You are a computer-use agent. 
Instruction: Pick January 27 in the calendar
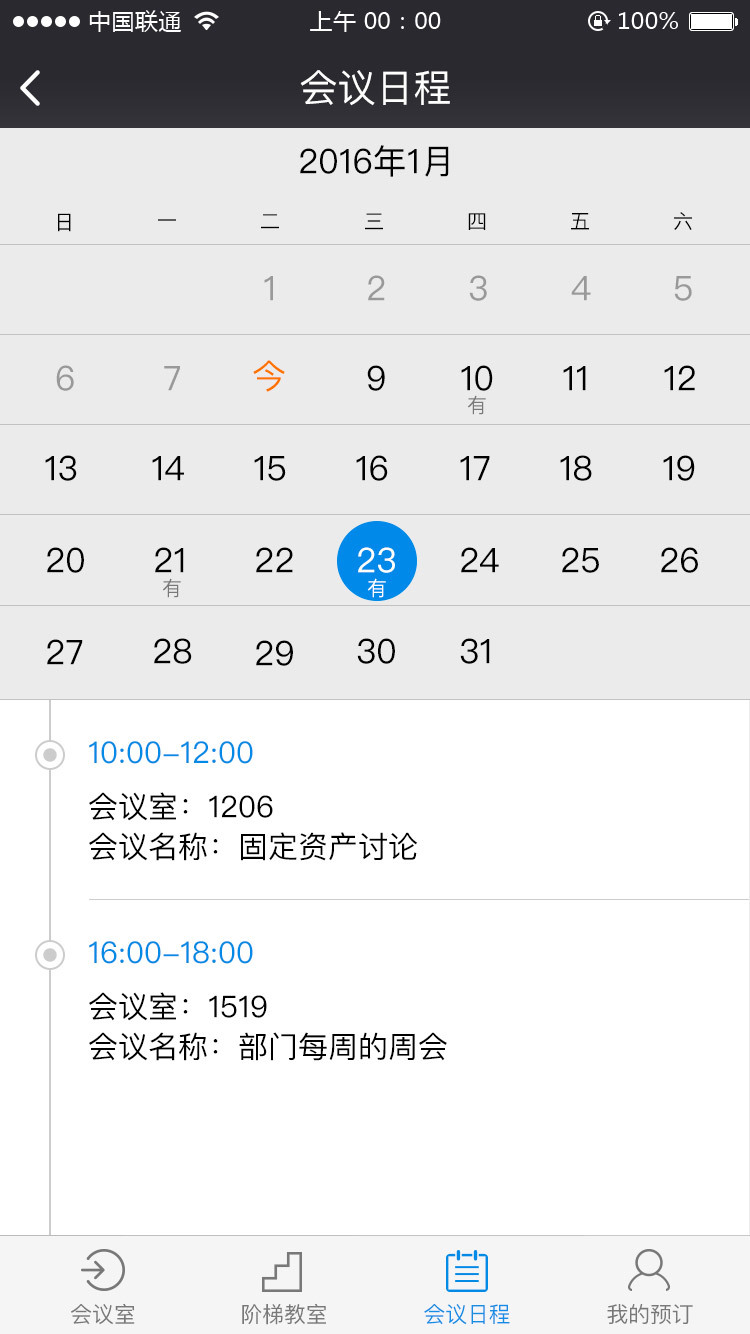64,652
